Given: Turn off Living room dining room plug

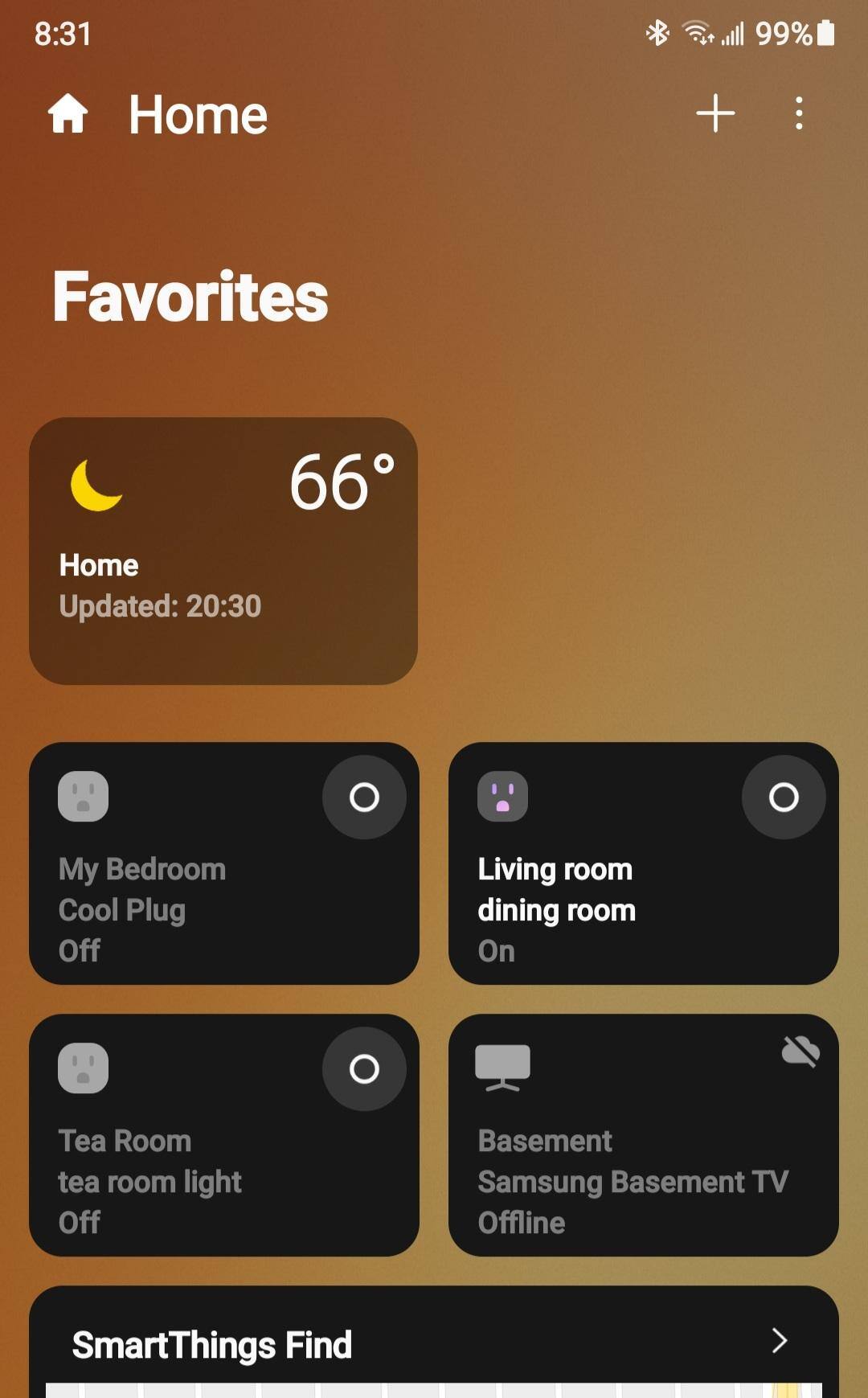Looking at the screenshot, I should pos(783,797).
